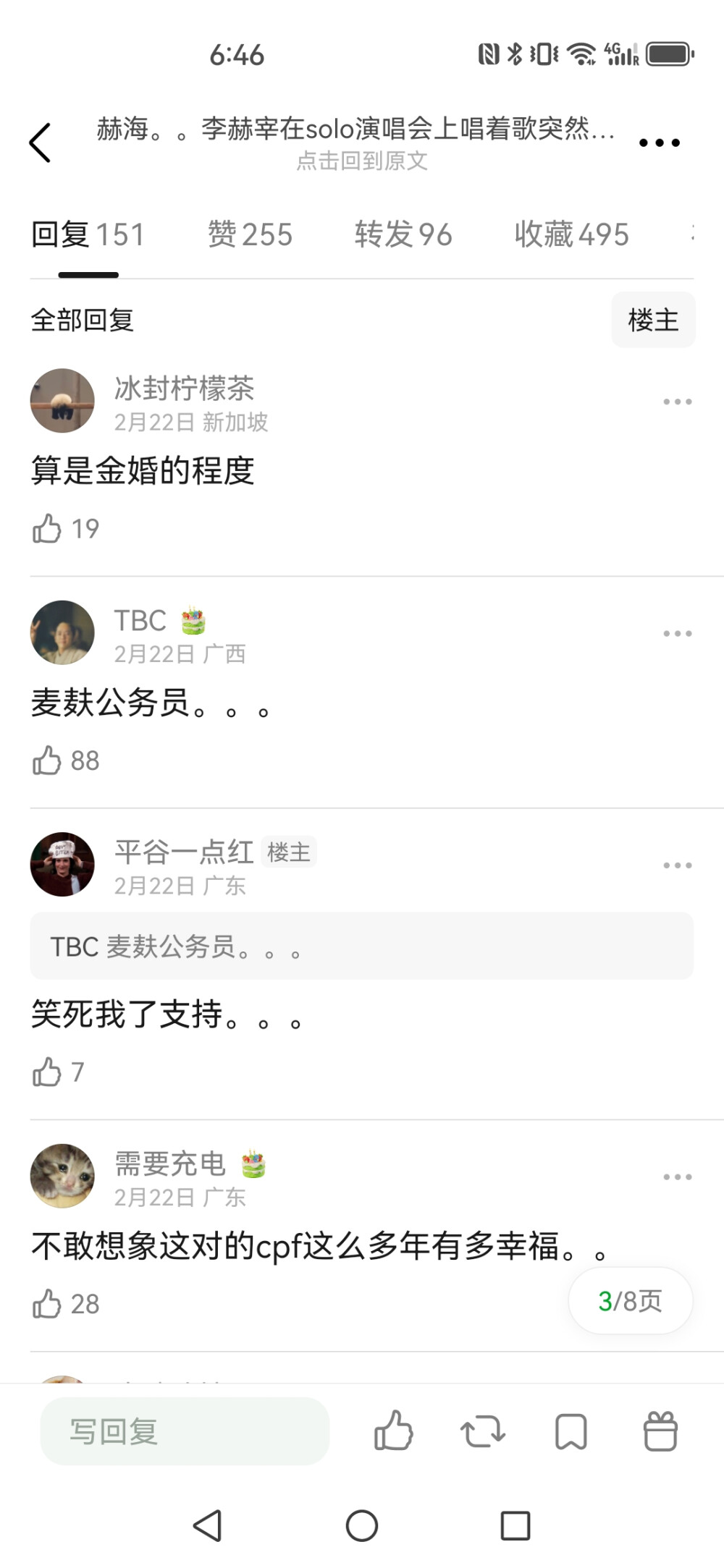Filter replies by 楼主 only
The width and height of the screenshot is (724, 1568).
(x=653, y=320)
